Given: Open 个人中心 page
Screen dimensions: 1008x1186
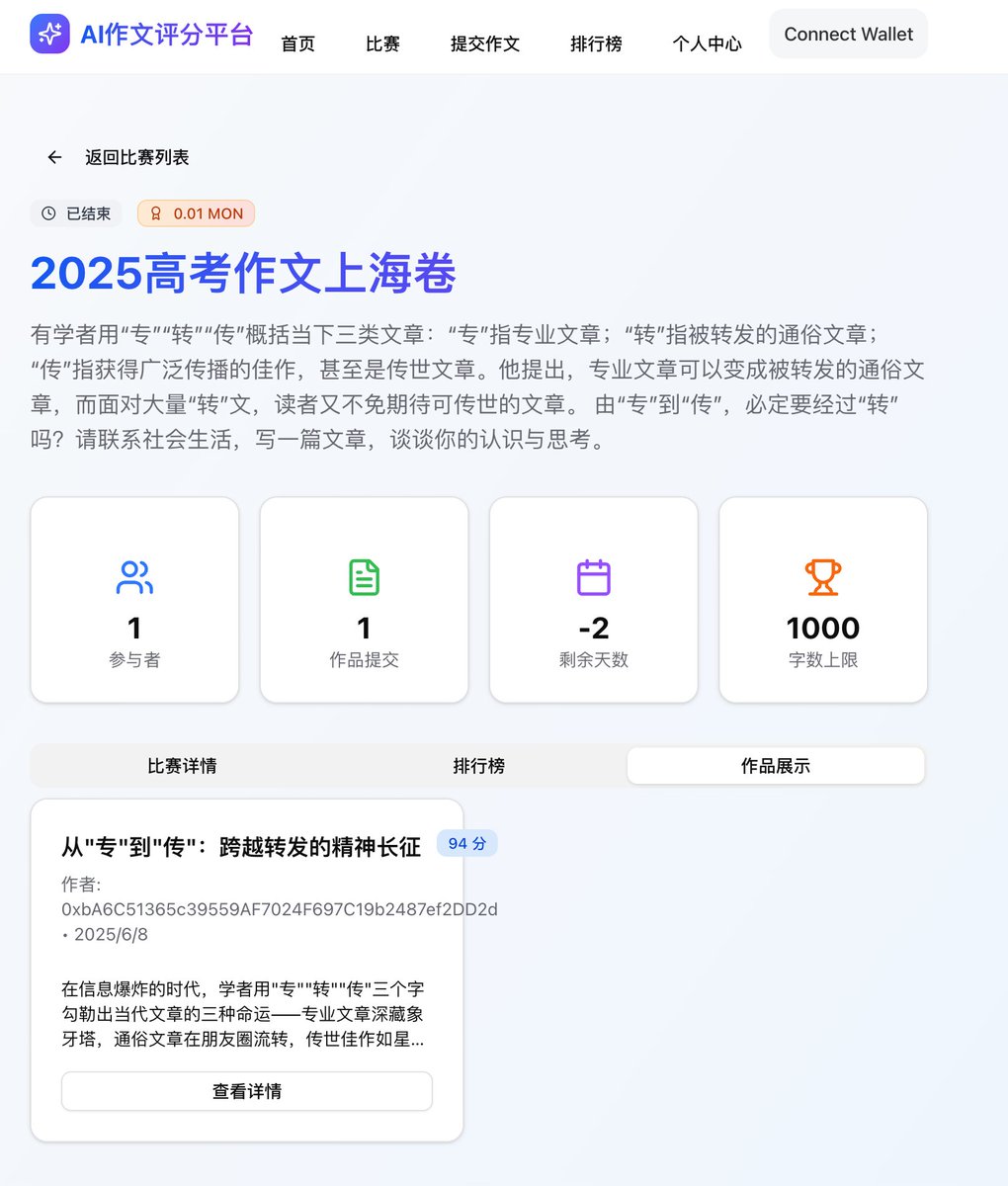Looking at the screenshot, I should point(707,43).
